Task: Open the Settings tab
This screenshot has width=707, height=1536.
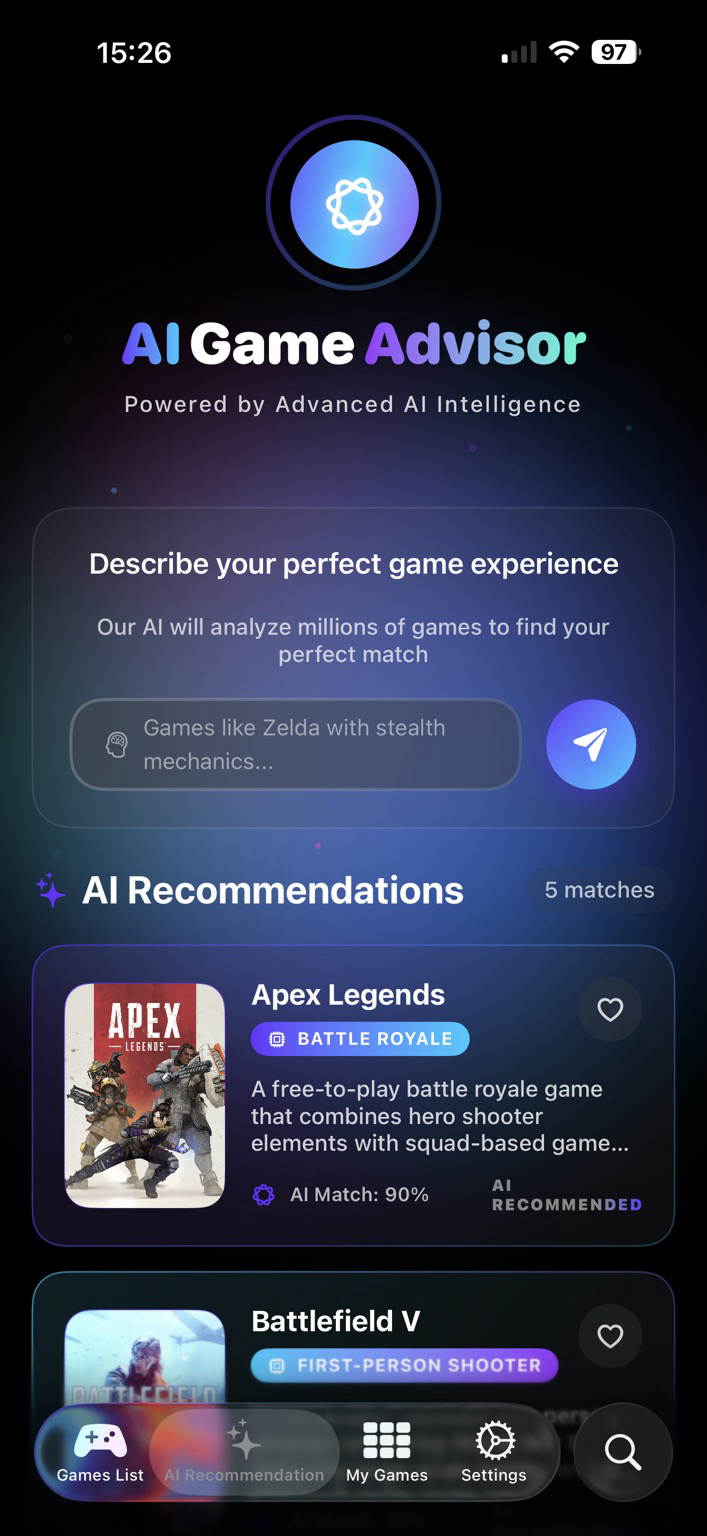Action: click(x=494, y=1453)
